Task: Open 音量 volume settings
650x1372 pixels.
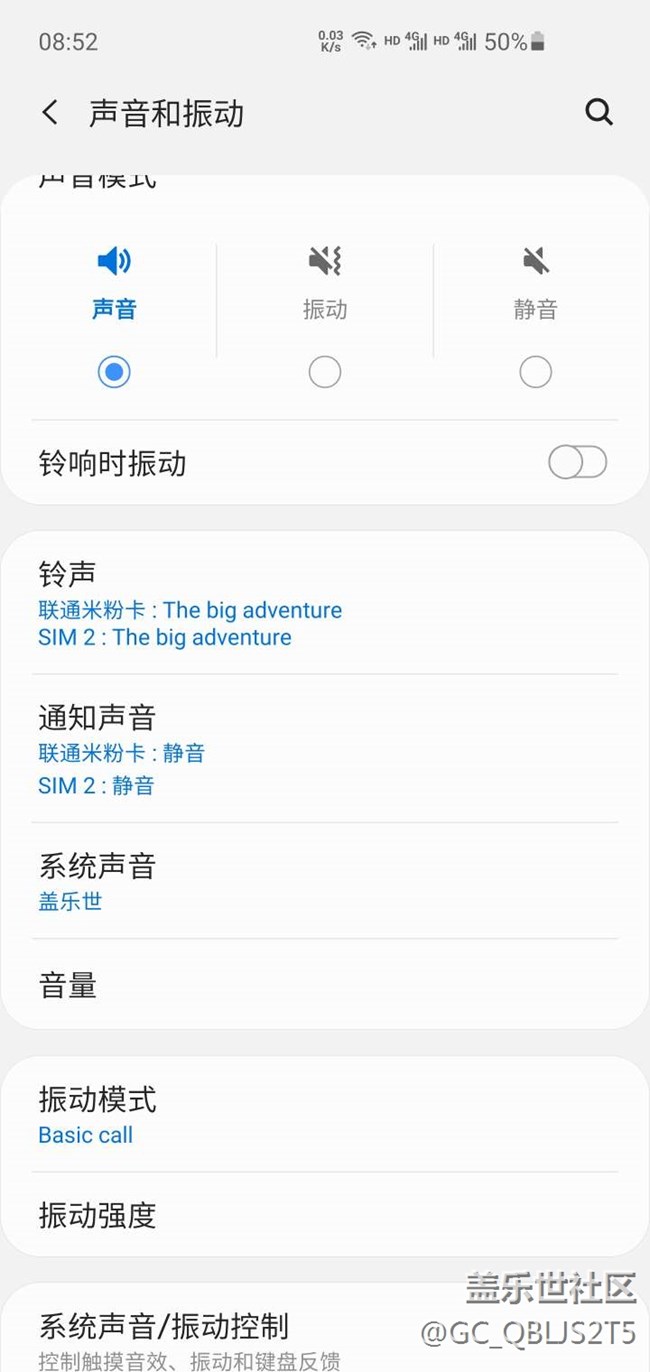Action: coord(325,985)
